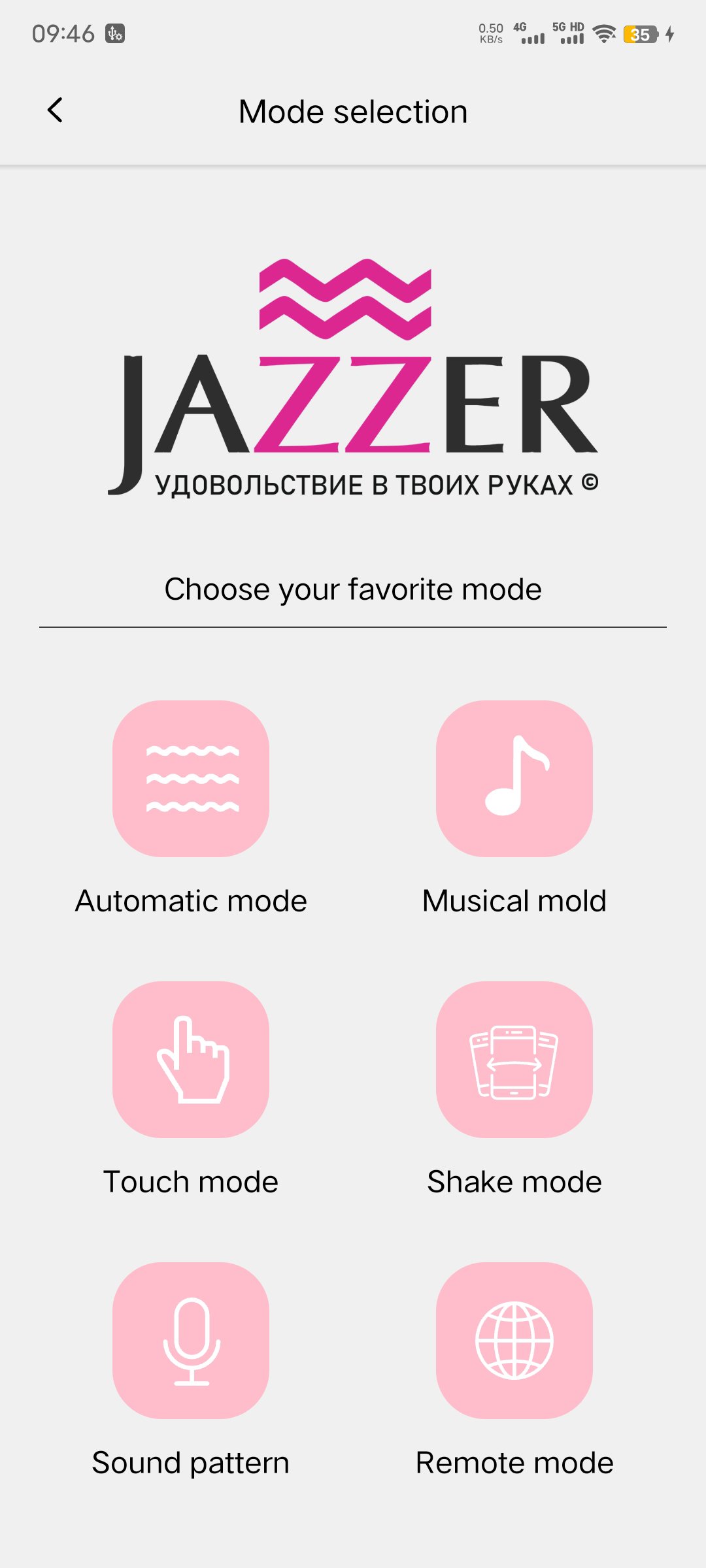This screenshot has width=706, height=1568.
Task: Start Shake mode
Action: click(x=514, y=1060)
